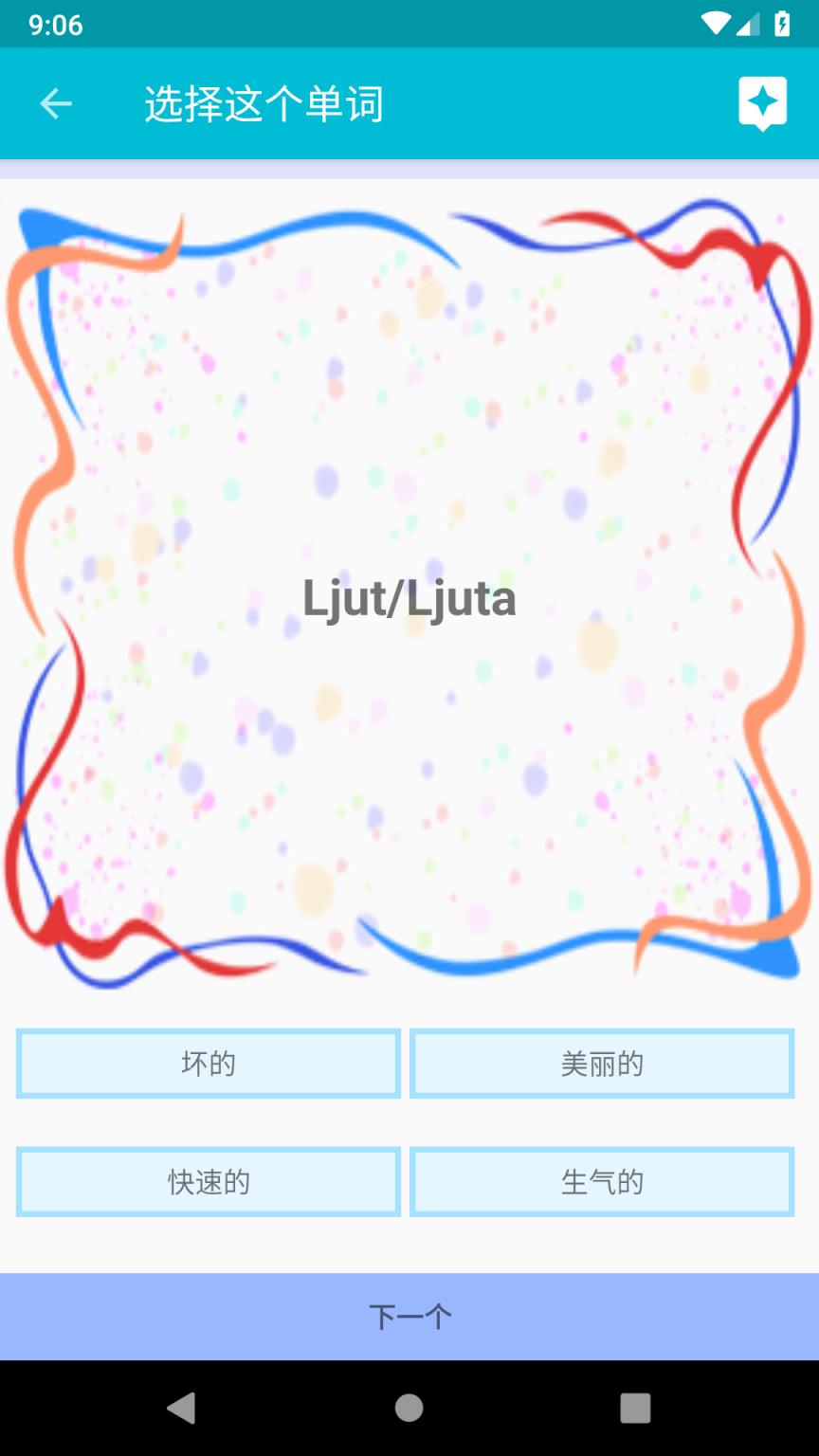Tap the word Ljut/Ljuta on the card
819x1456 pixels.
pos(409,597)
